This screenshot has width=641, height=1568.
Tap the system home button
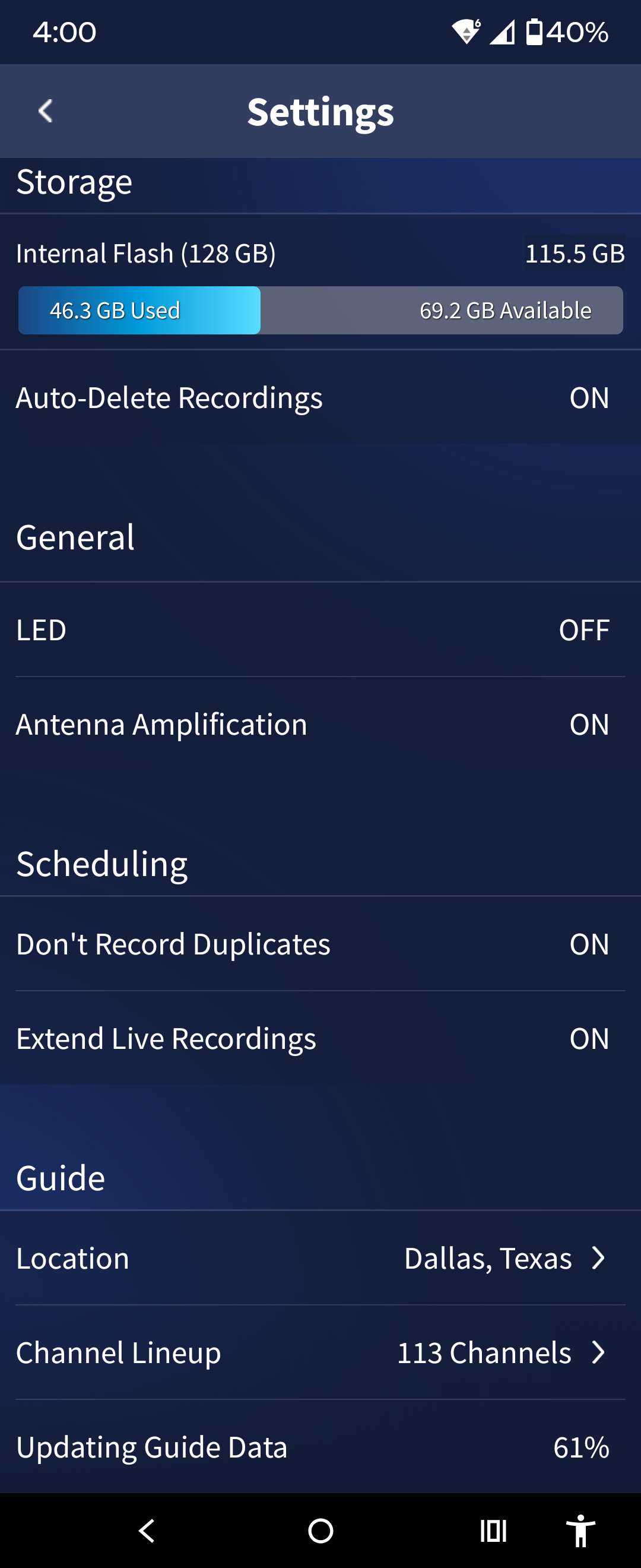320,1530
